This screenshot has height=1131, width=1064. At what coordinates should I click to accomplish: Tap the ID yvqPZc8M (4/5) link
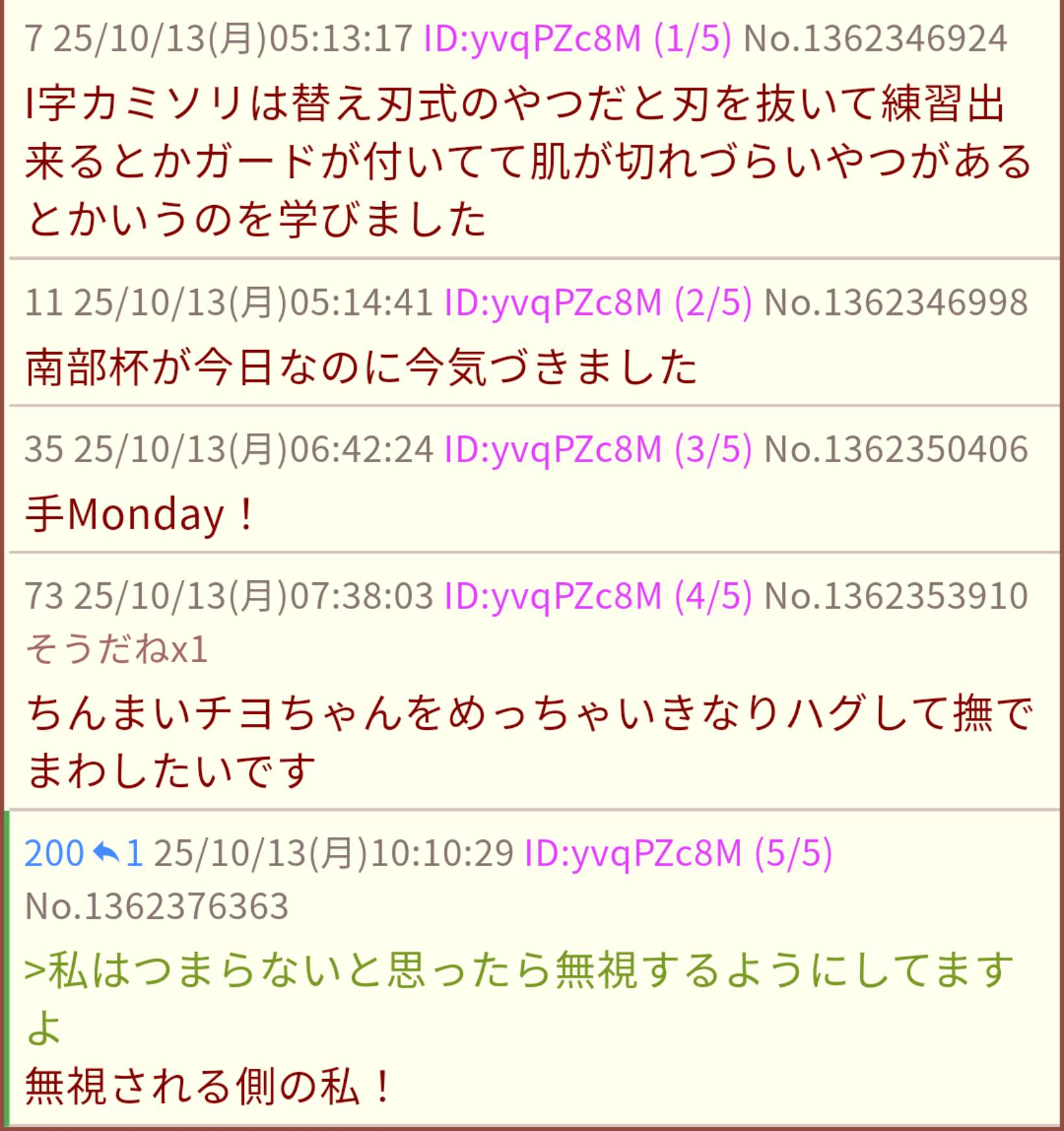point(598,596)
